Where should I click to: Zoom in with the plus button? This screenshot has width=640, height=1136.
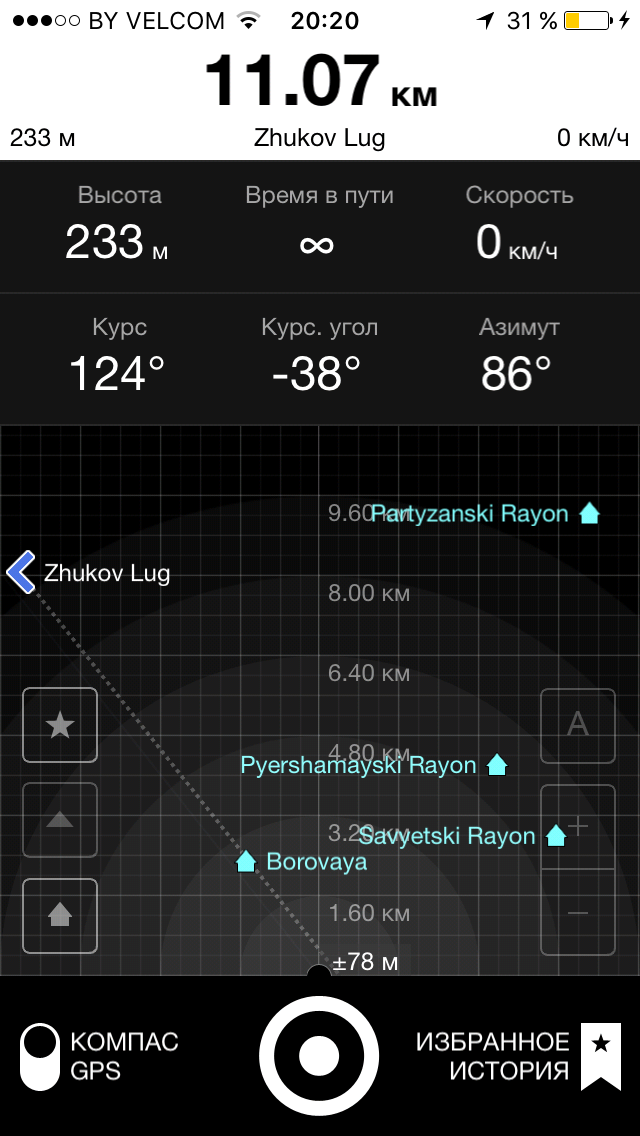pos(577,827)
